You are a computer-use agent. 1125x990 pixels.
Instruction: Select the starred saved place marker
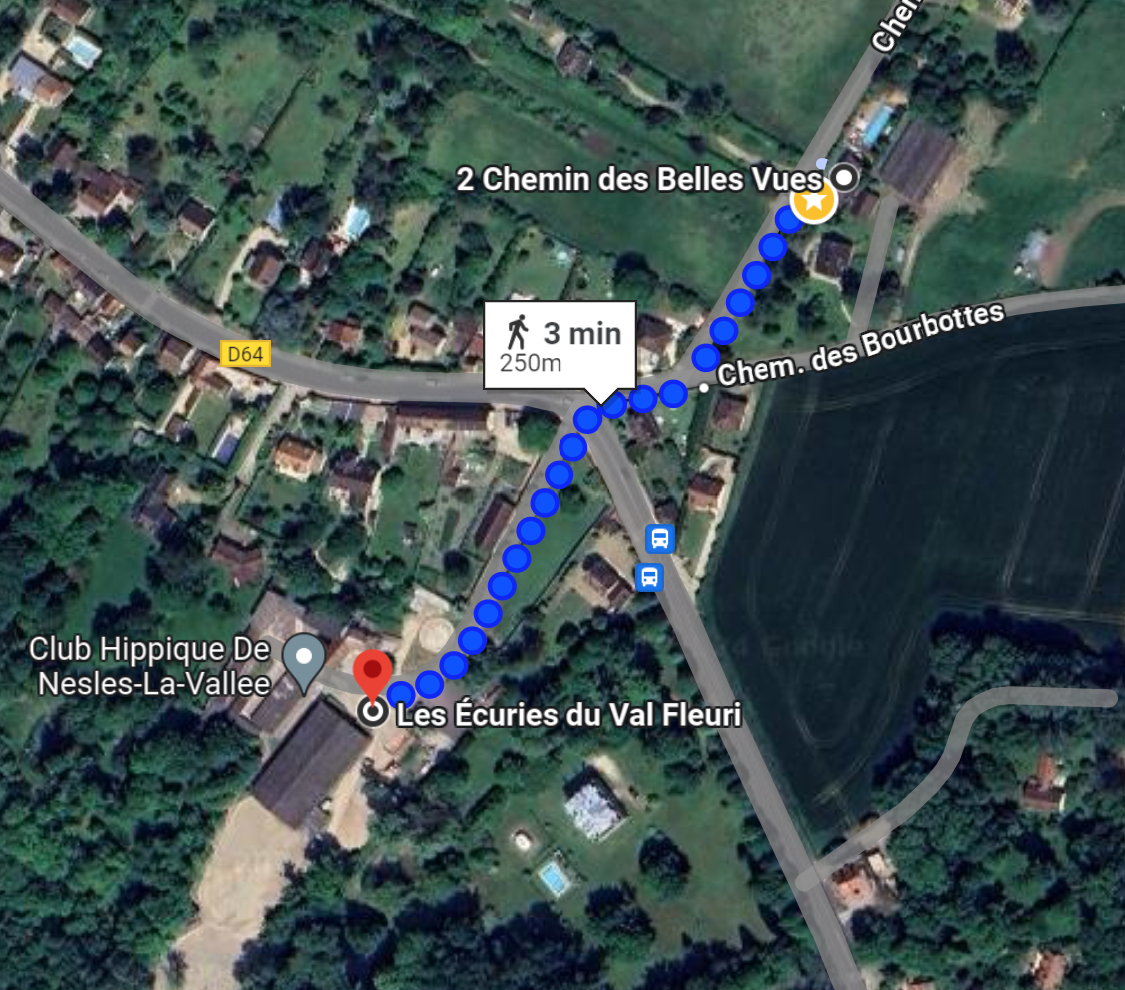click(x=814, y=201)
